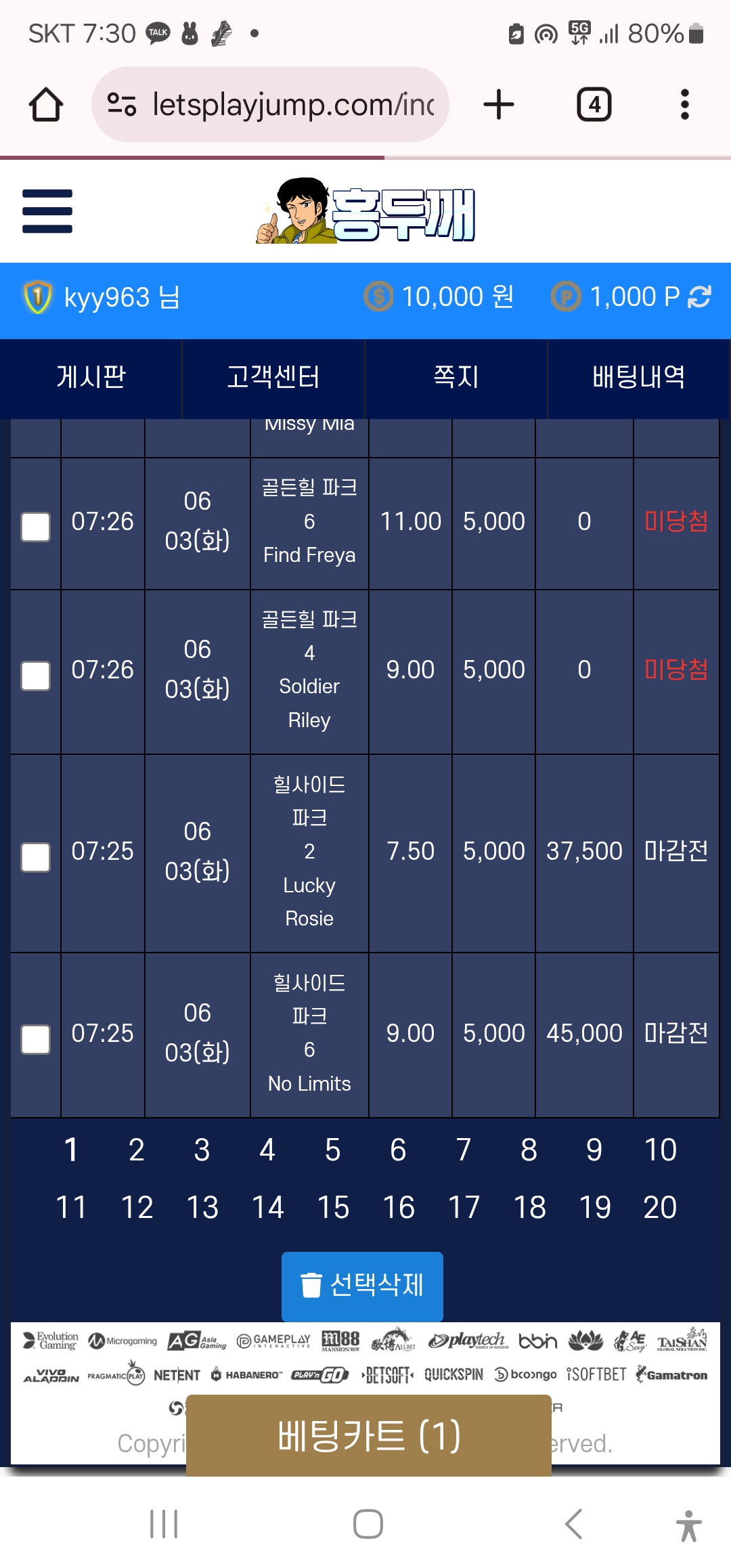Check the Lucky Rosie bet row
The width and height of the screenshot is (731, 1568).
tap(36, 857)
